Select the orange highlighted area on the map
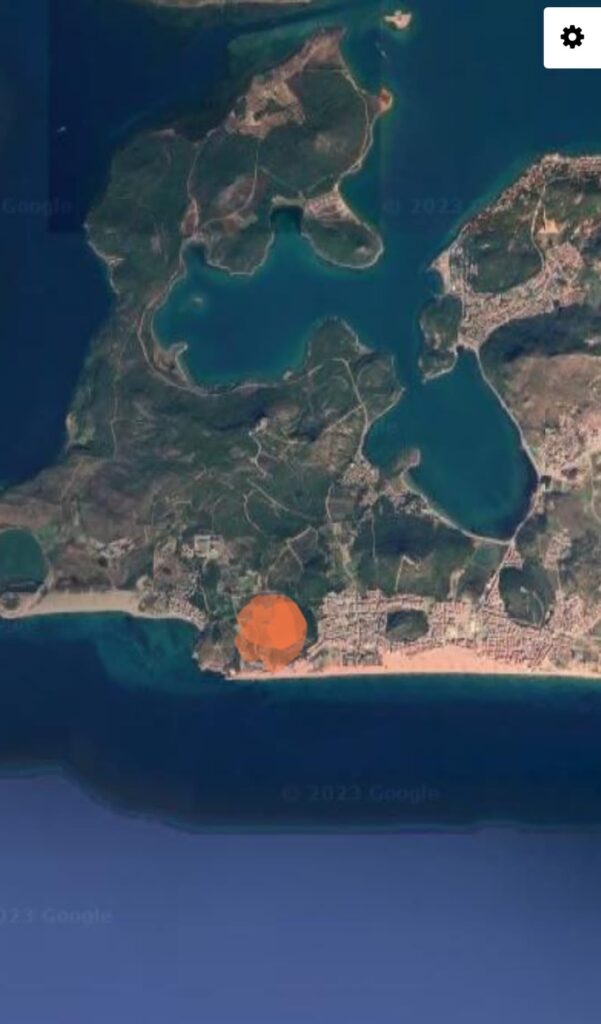 coord(271,631)
